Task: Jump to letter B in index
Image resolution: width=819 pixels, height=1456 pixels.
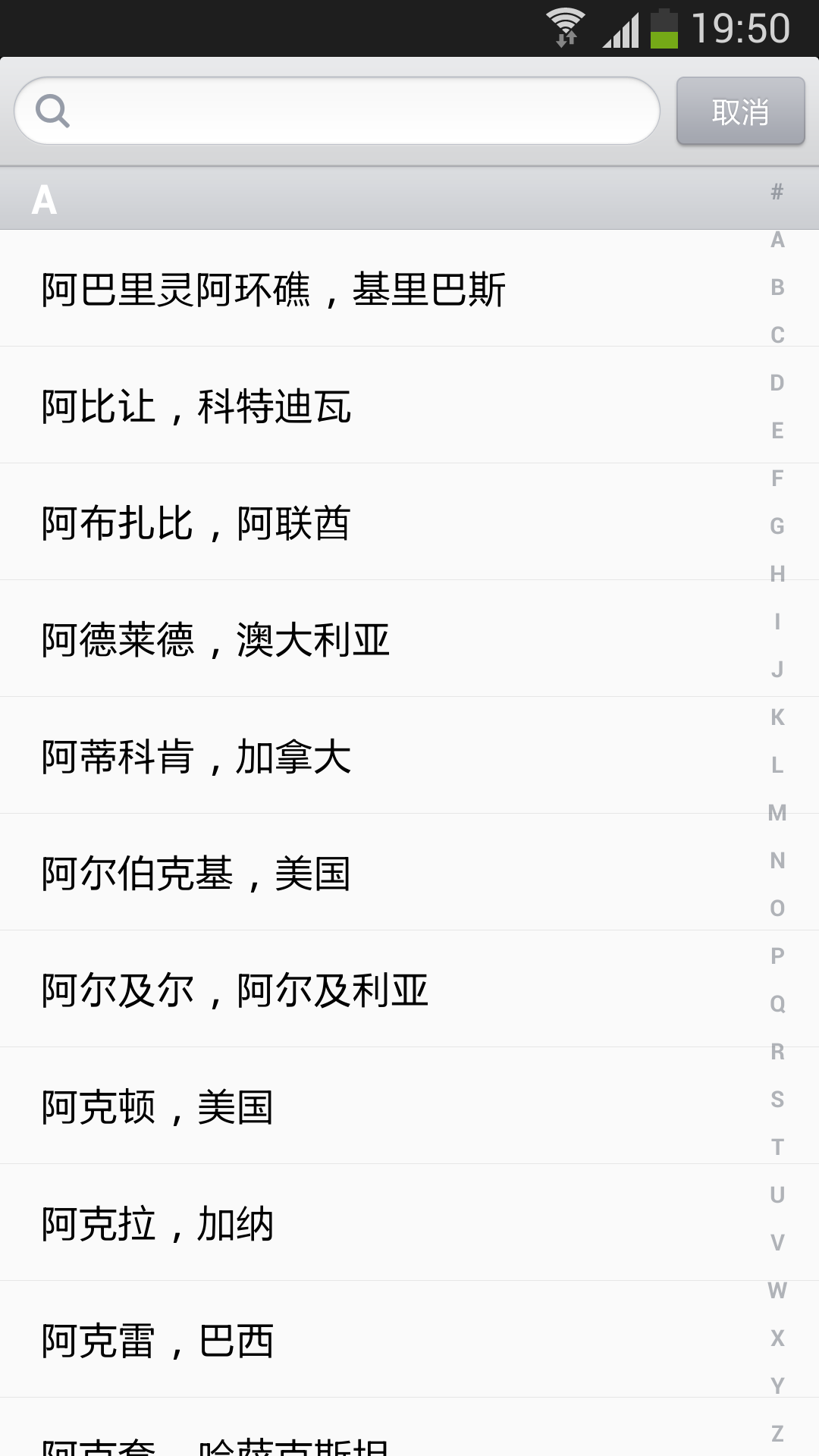Action: pos(777,287)
